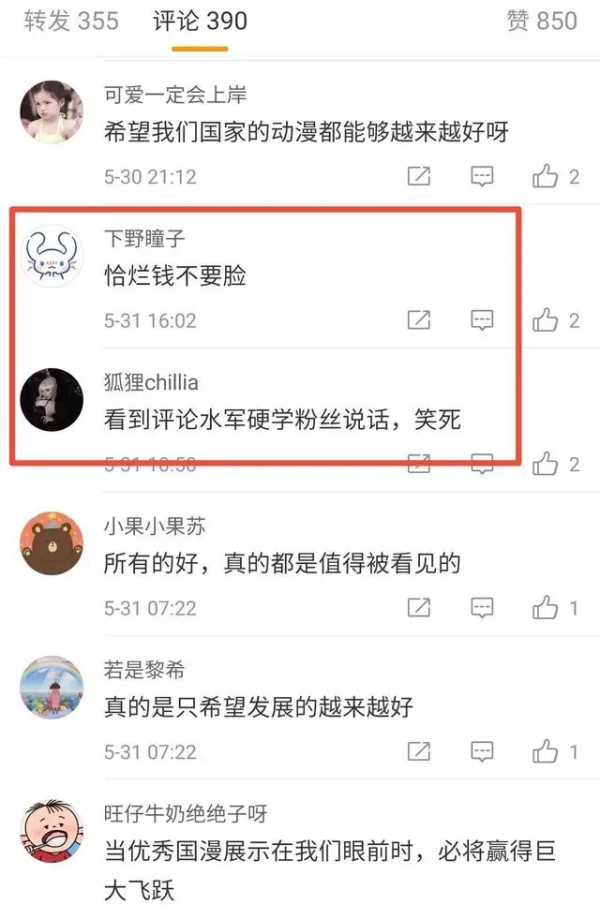
Task: View 下野瞳子's profile via username
Action: click(145, 239)
